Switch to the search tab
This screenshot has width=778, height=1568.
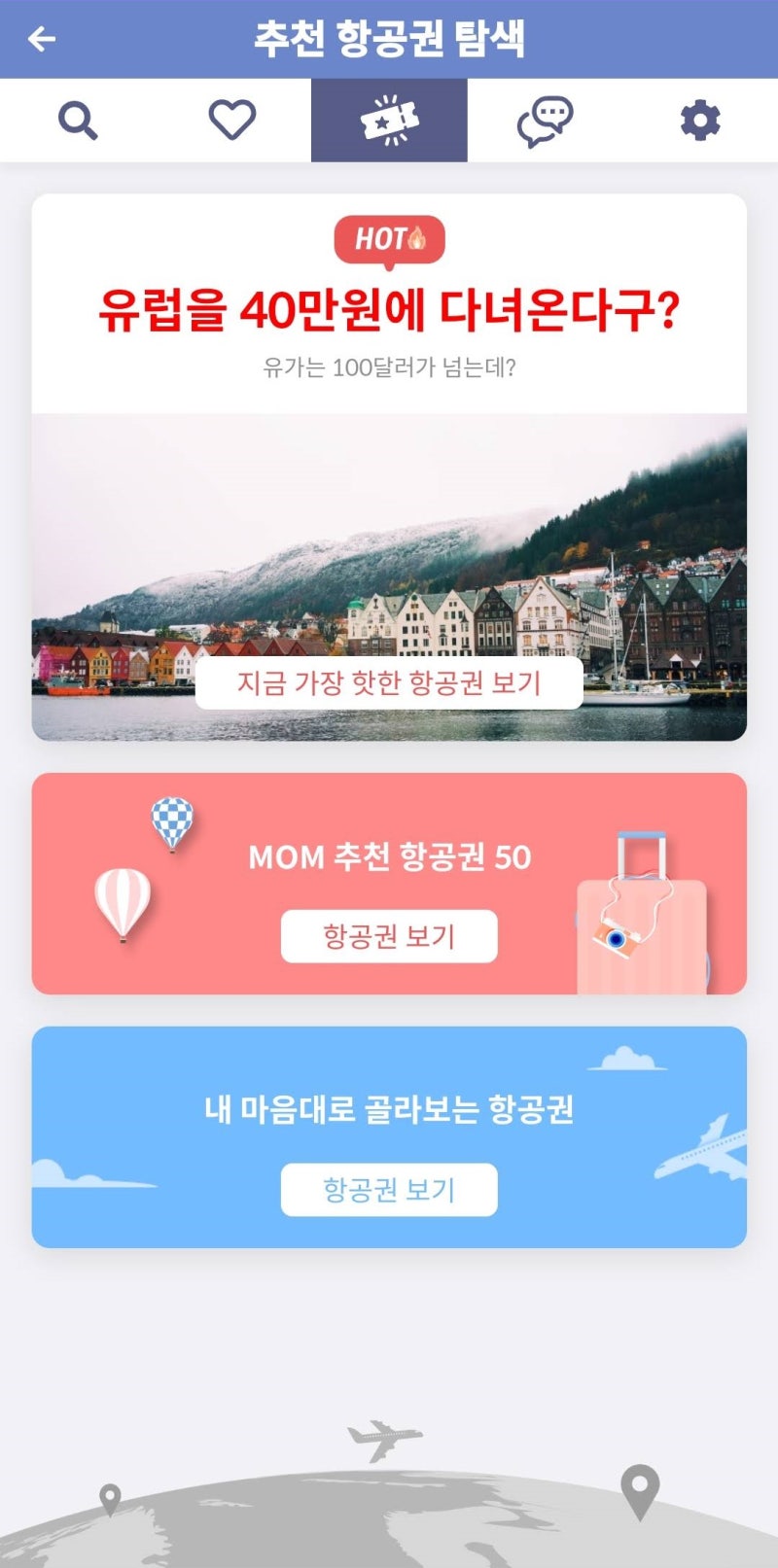[78, 121]
